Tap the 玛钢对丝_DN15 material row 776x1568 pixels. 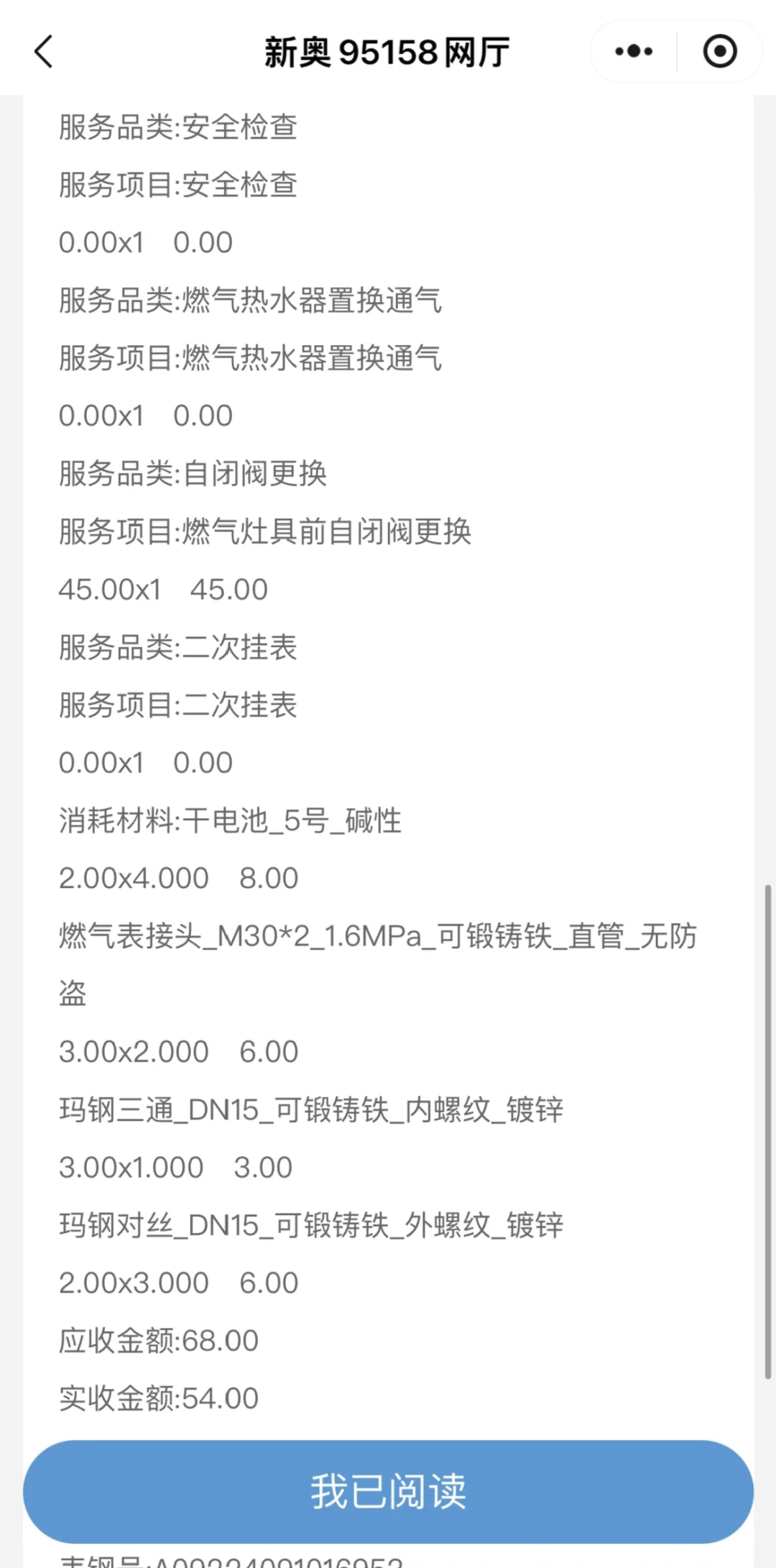point(312,1225)
